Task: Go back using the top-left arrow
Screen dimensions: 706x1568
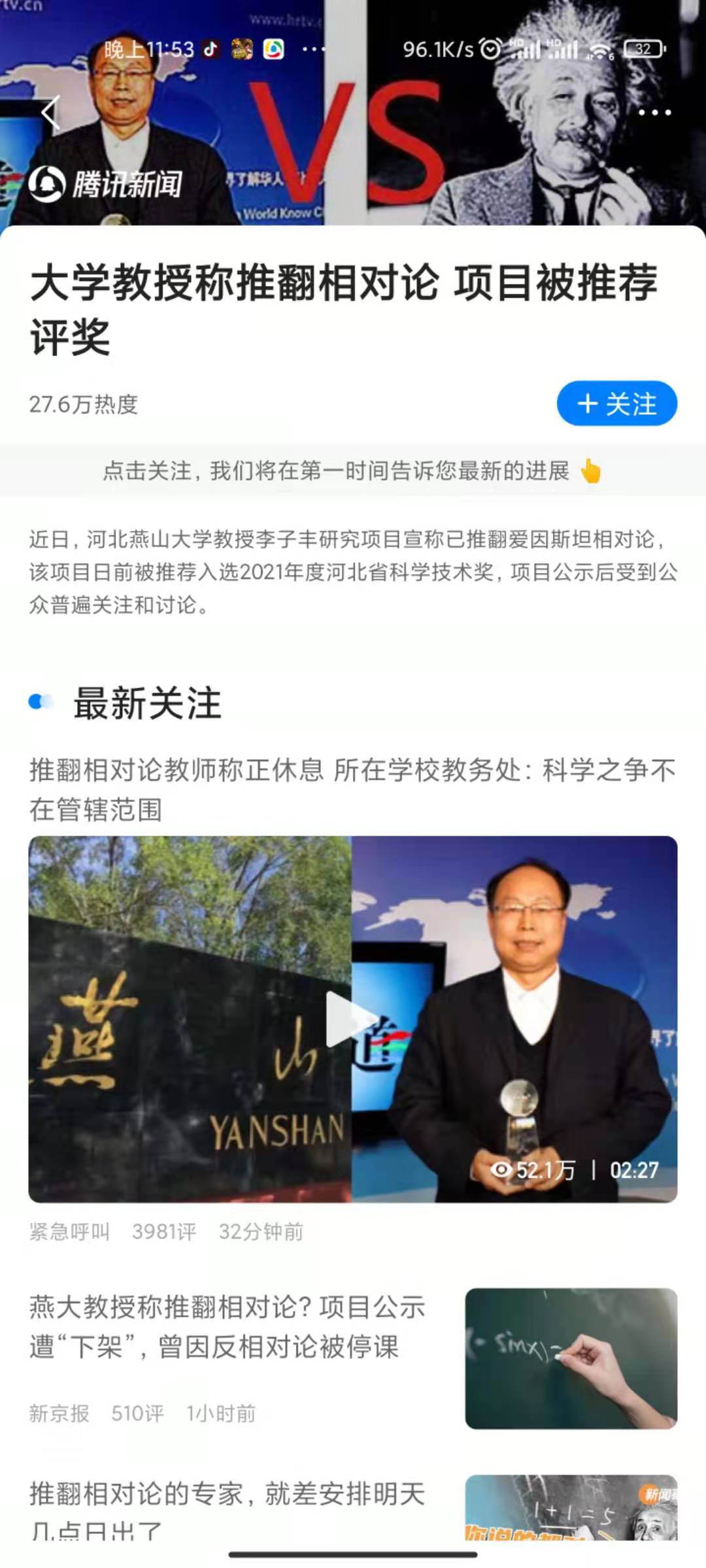Action: (x=51, y=112)
